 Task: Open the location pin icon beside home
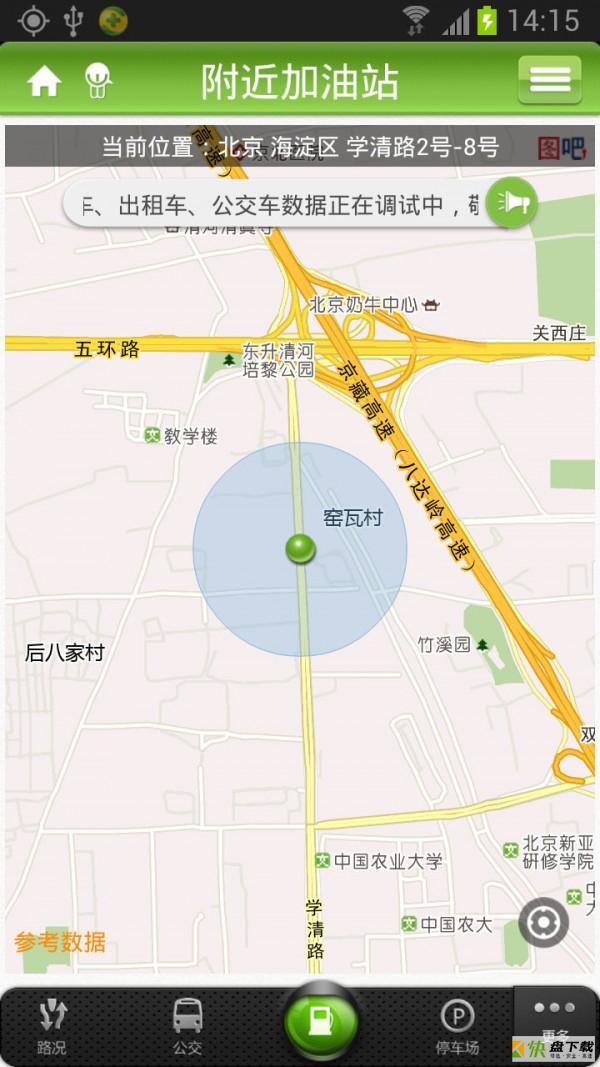[97, 81]
